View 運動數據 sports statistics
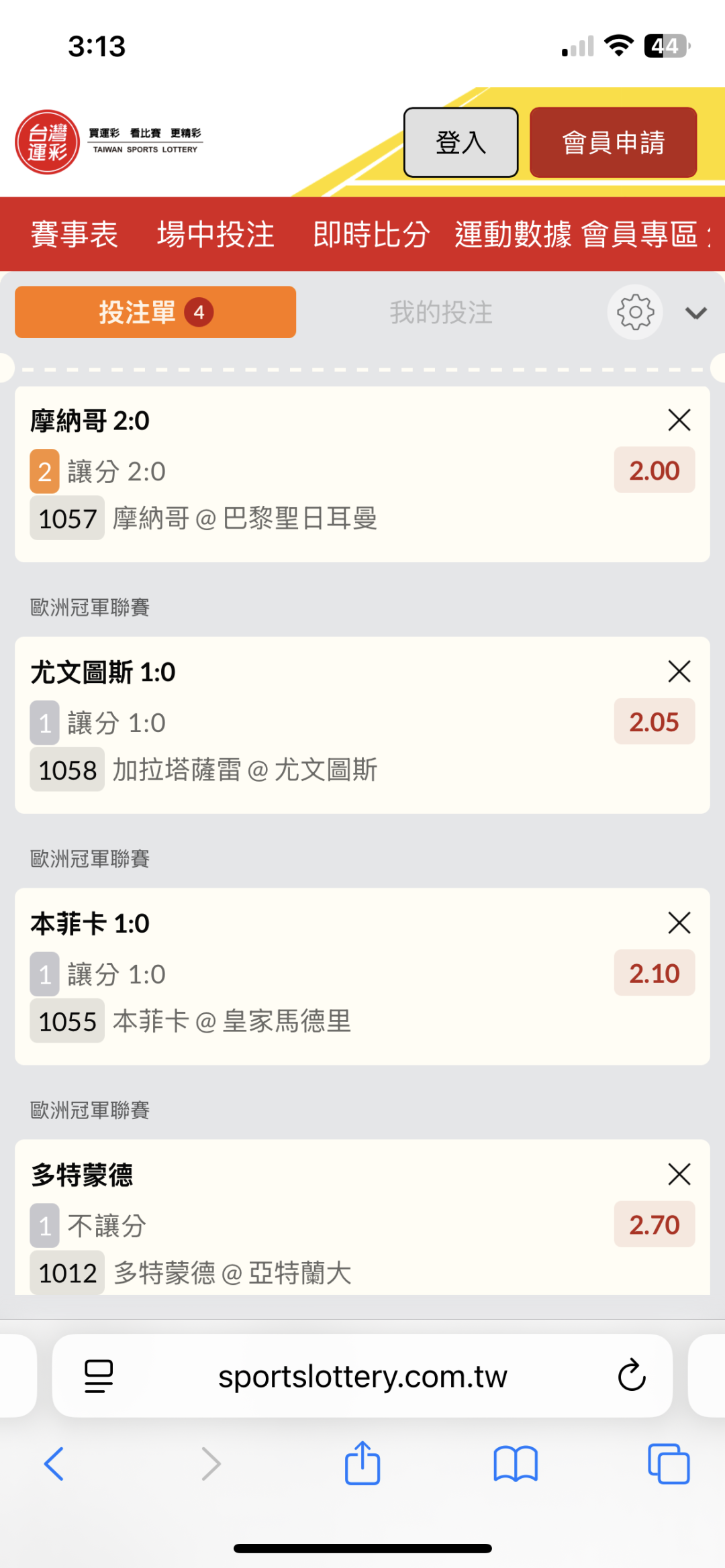Image resolution: width=725 pixels, height=1568 pixels. point(513,234)
